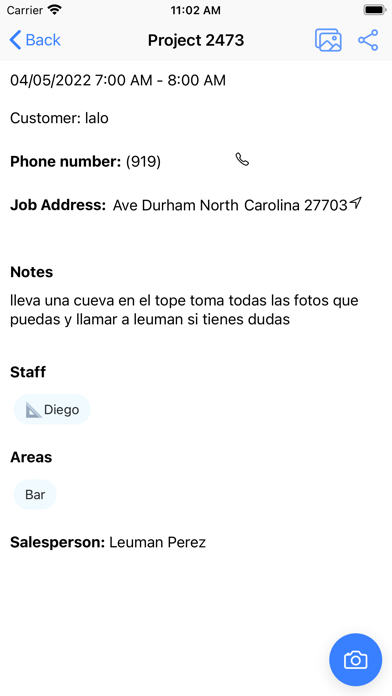Share Project 2473
Screen dimensions: 392x696
(368, 40)
